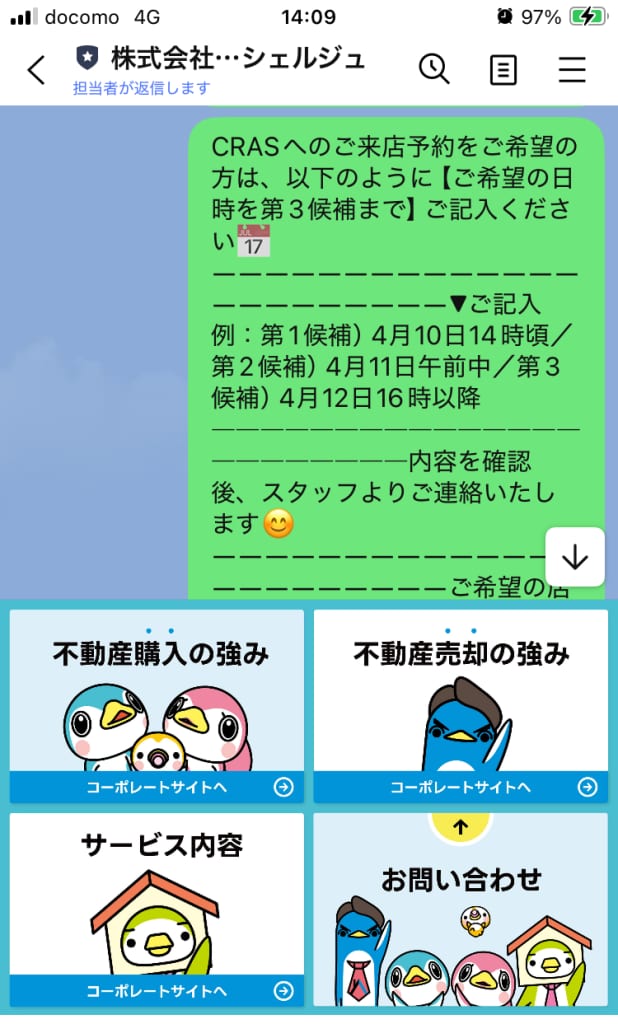Open the 不動産購入の強み tile
Viewport: 618px width, 1024px height.
point(157,705)
